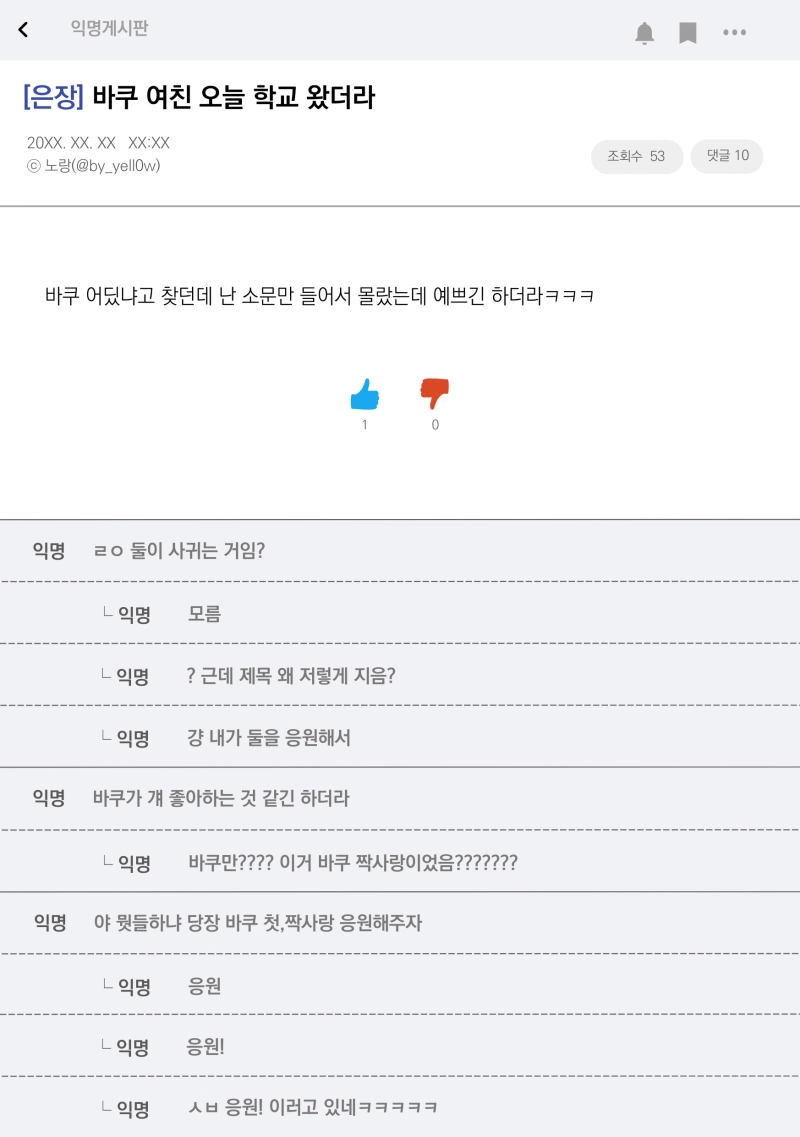Dislike the post with thumbs down
Screen dimensions: 800x1137
coord(435,394)
